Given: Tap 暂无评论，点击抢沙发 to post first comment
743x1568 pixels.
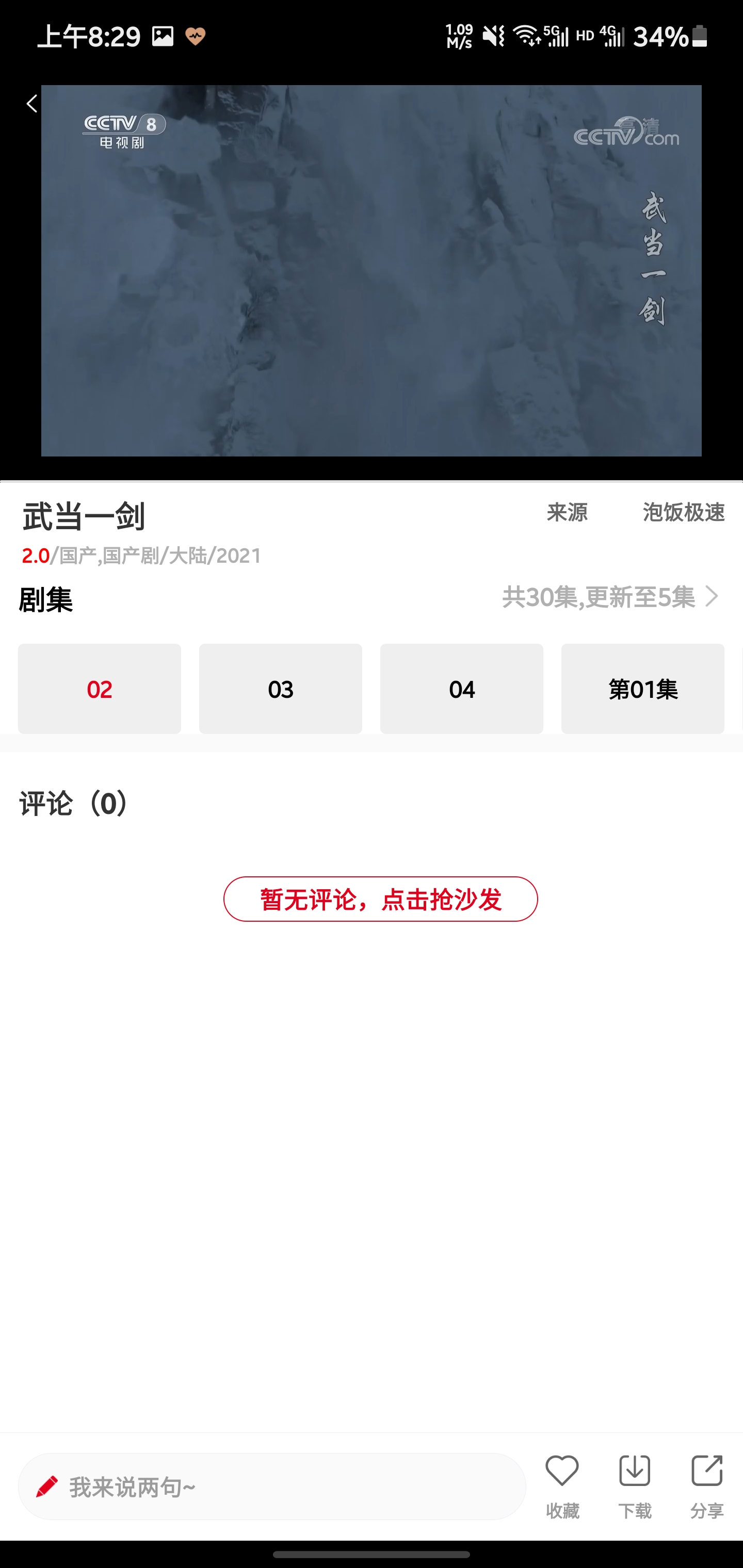Looking at the screenshot, I should coord(381,899).
